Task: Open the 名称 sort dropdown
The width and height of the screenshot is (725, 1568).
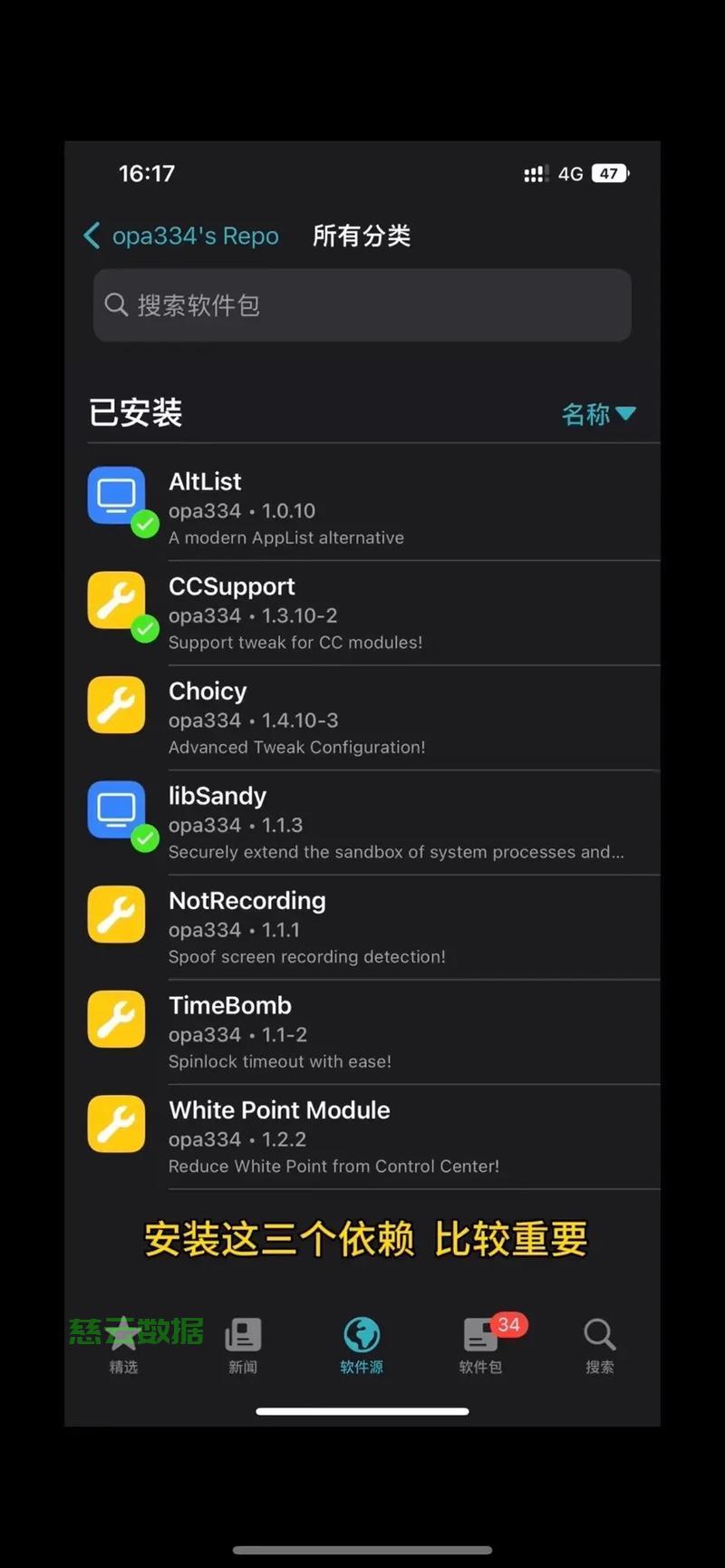Action: (598, 414)
